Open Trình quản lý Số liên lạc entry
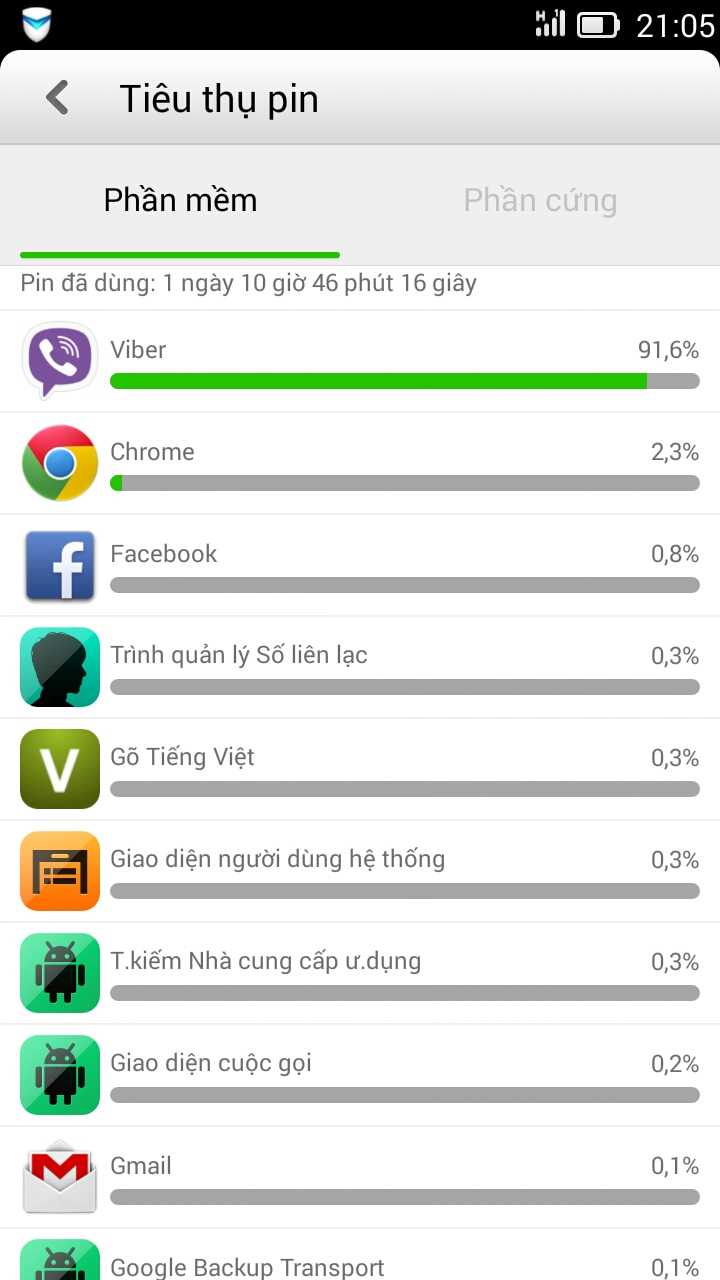The width and height of the screenshot is (720, 1280). click(360, 668)
